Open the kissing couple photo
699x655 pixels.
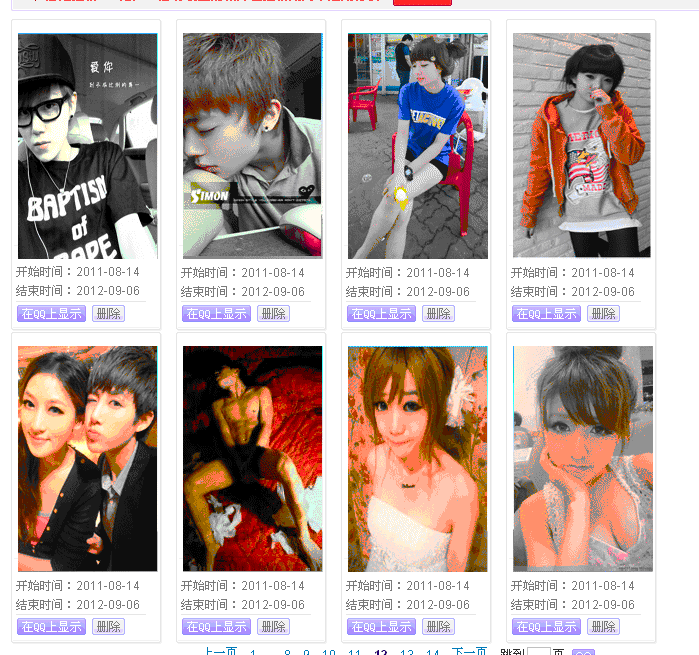87,458
